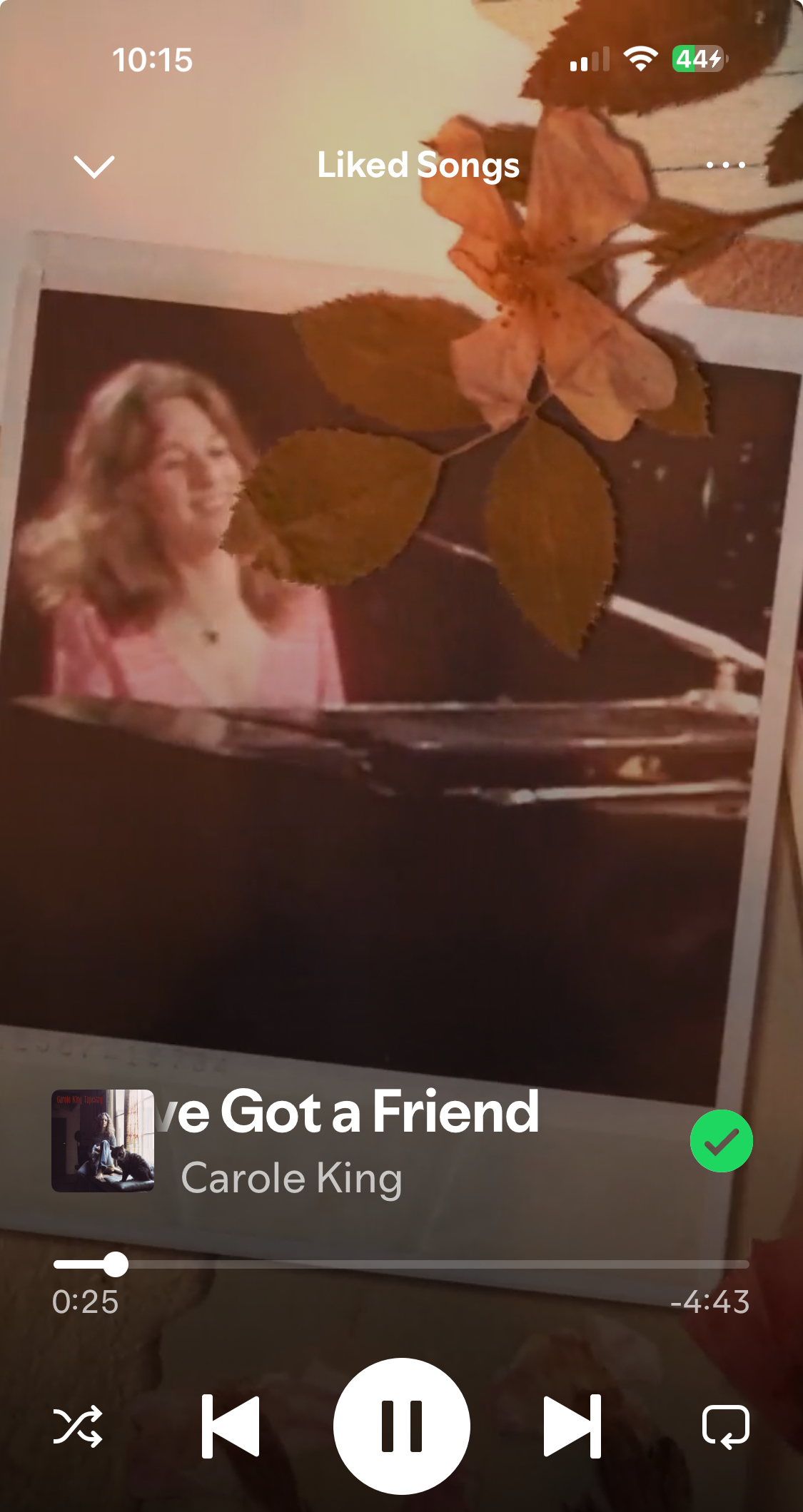
Task: Toggle shuffle mode
Action: pos(78,1426)
